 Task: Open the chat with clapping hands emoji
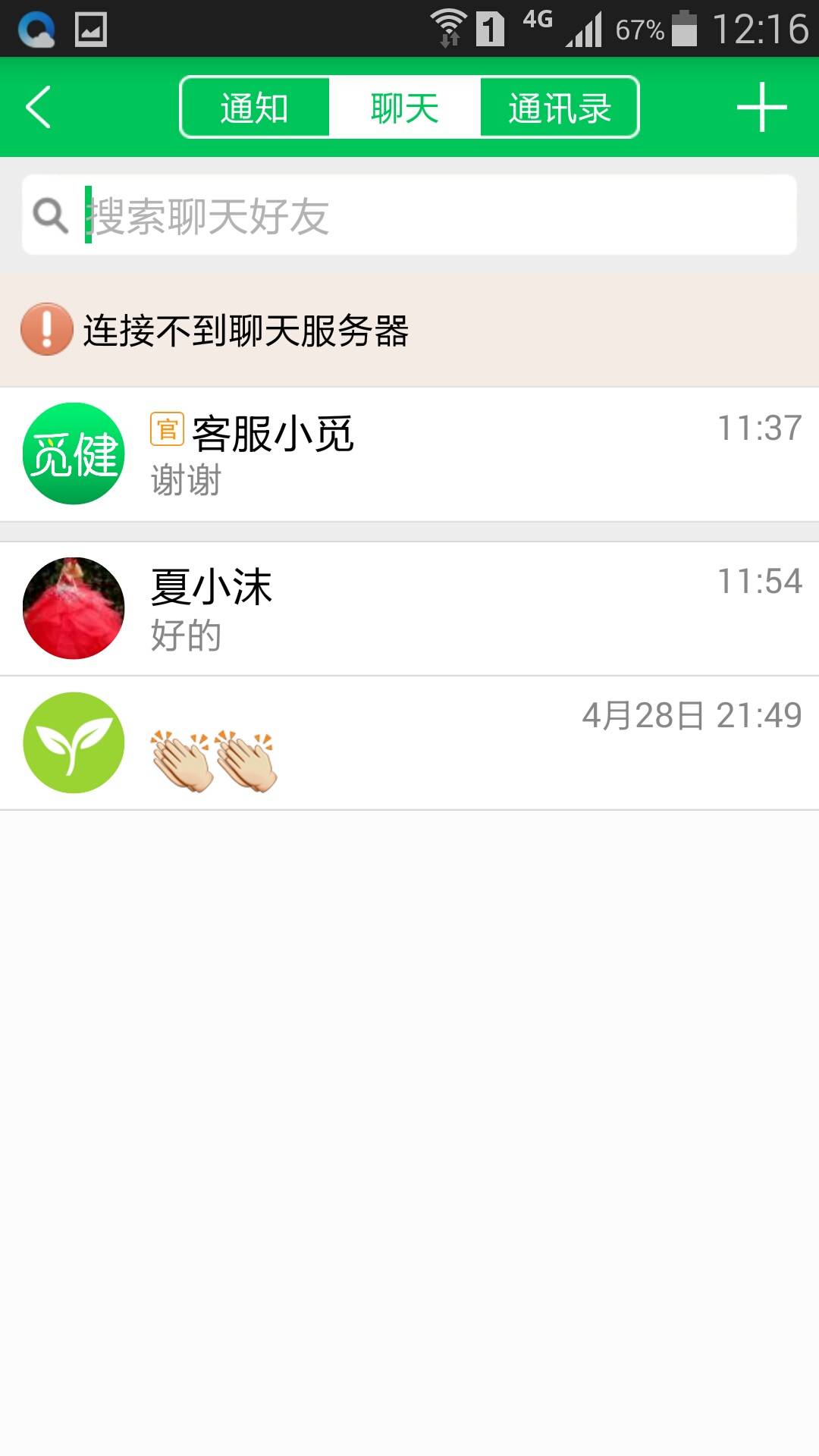409,743
